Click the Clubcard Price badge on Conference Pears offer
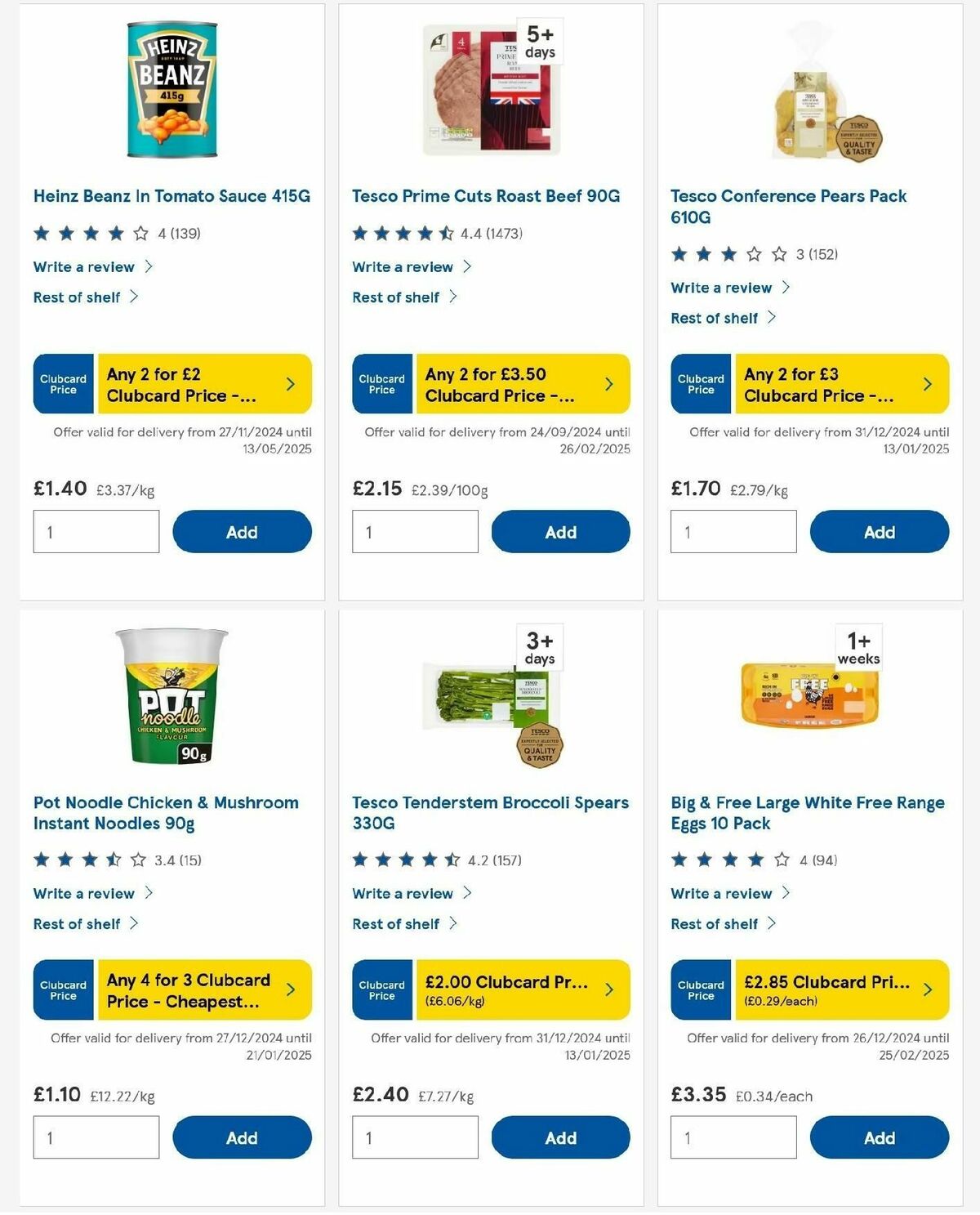The height and width of the screenshot is (1215, 980). coord(700,383)
